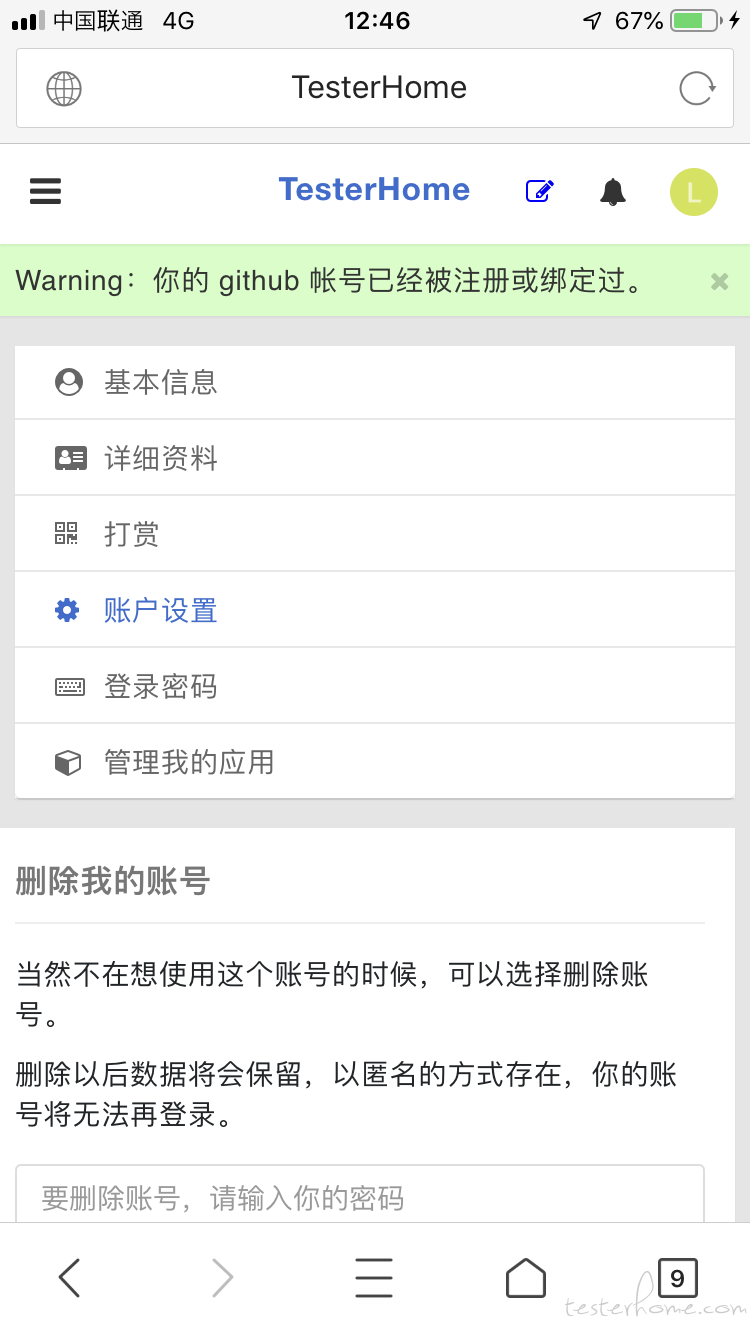This screenshot has width=750, height=1334.
Task: Tap the TesterHome site title
Action: pos(374,189)
